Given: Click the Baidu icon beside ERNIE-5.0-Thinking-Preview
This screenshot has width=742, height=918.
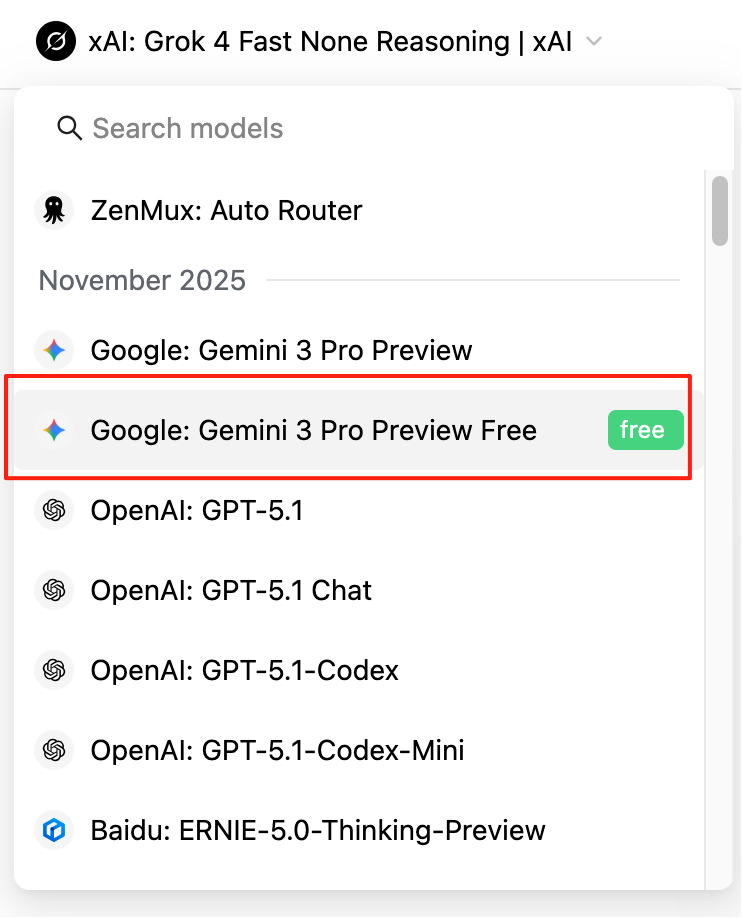Looking at the screenshot, I should 54,830.
